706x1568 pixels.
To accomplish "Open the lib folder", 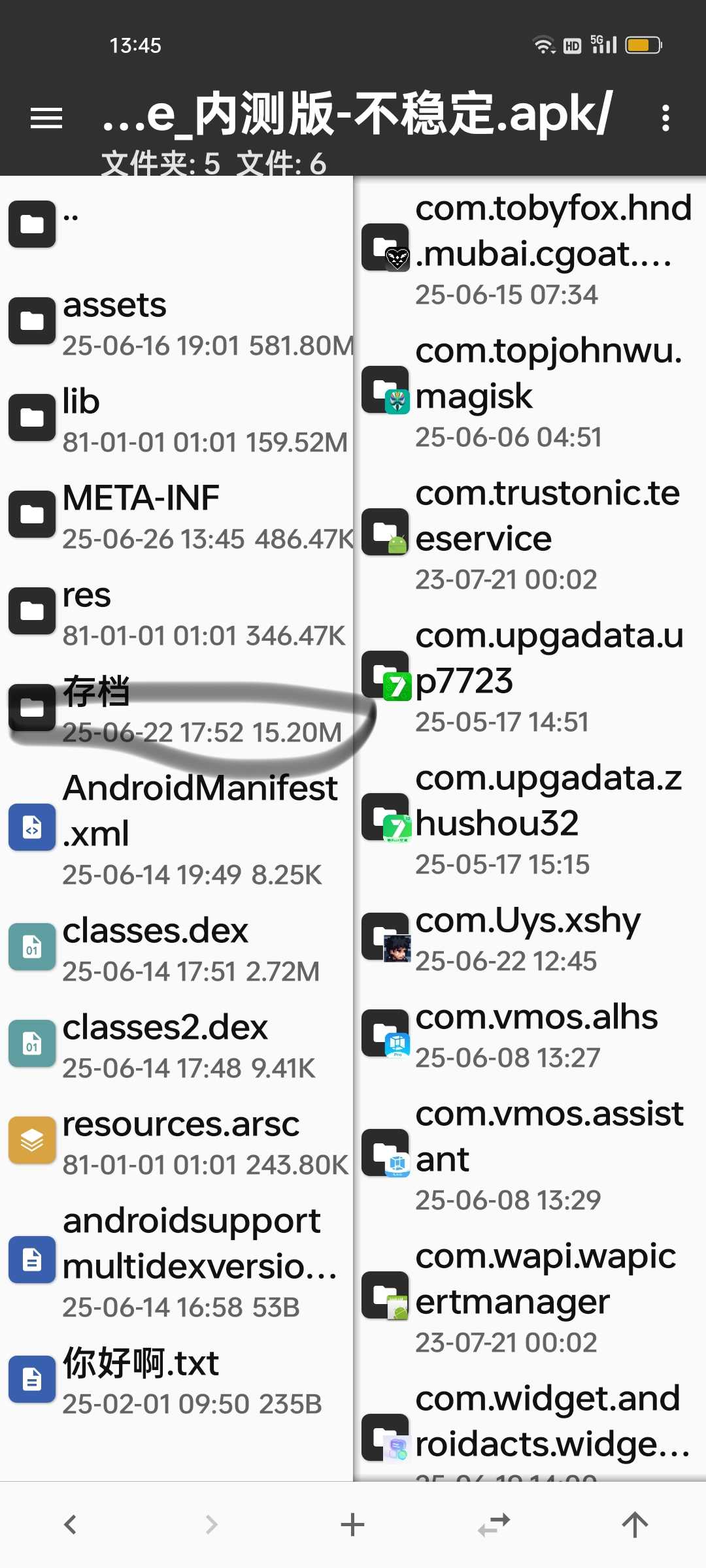I will tap(176, 418).
